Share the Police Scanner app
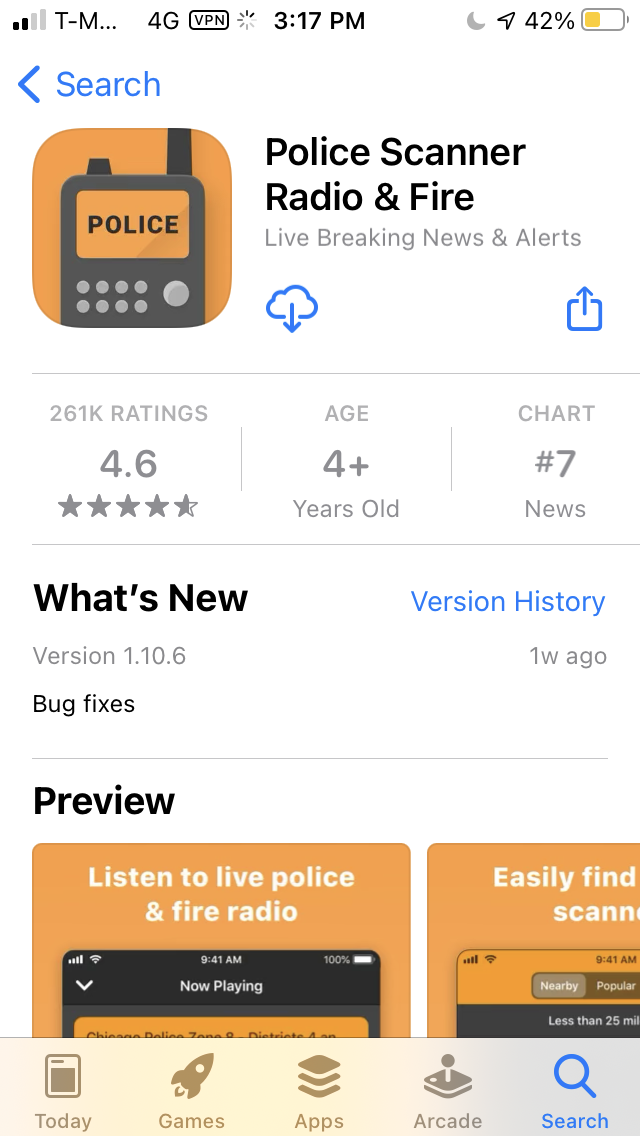This screenshot has height=1136, width=640. [584, 309]
